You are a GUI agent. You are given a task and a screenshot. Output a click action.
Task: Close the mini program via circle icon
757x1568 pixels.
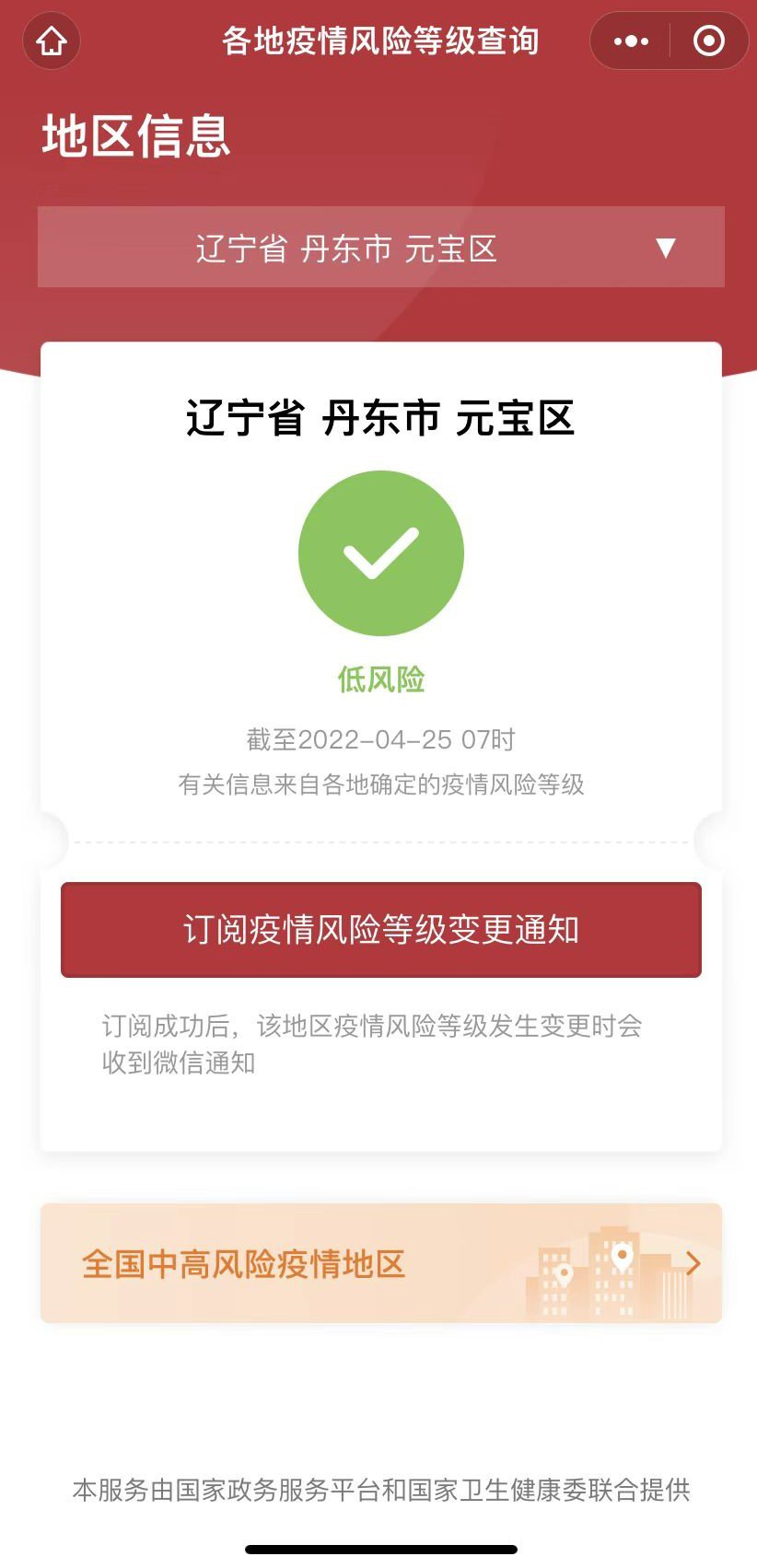pos(708,41)
